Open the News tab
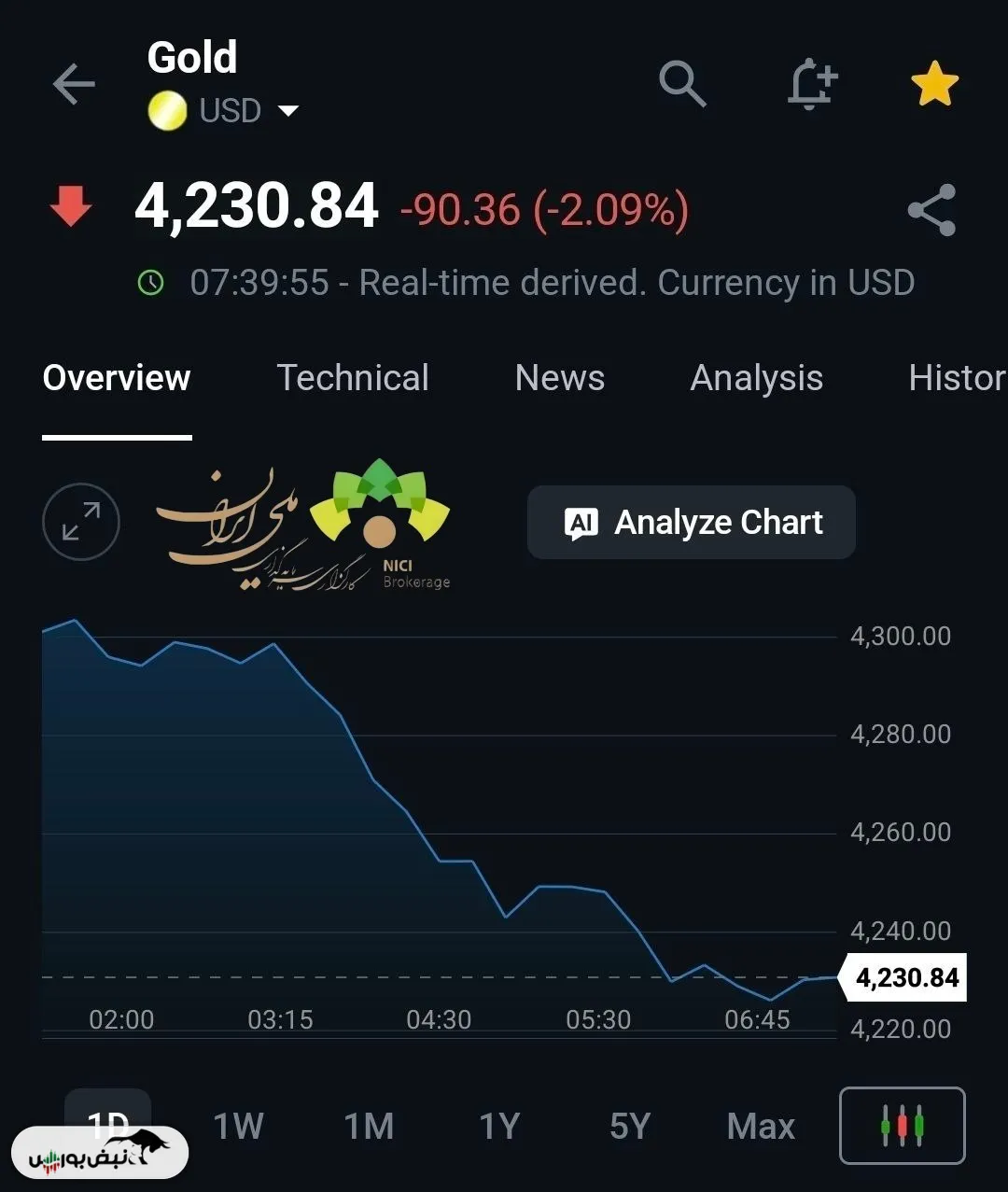The height and width of the screenshot is (1192, 1008). [560, 378]
